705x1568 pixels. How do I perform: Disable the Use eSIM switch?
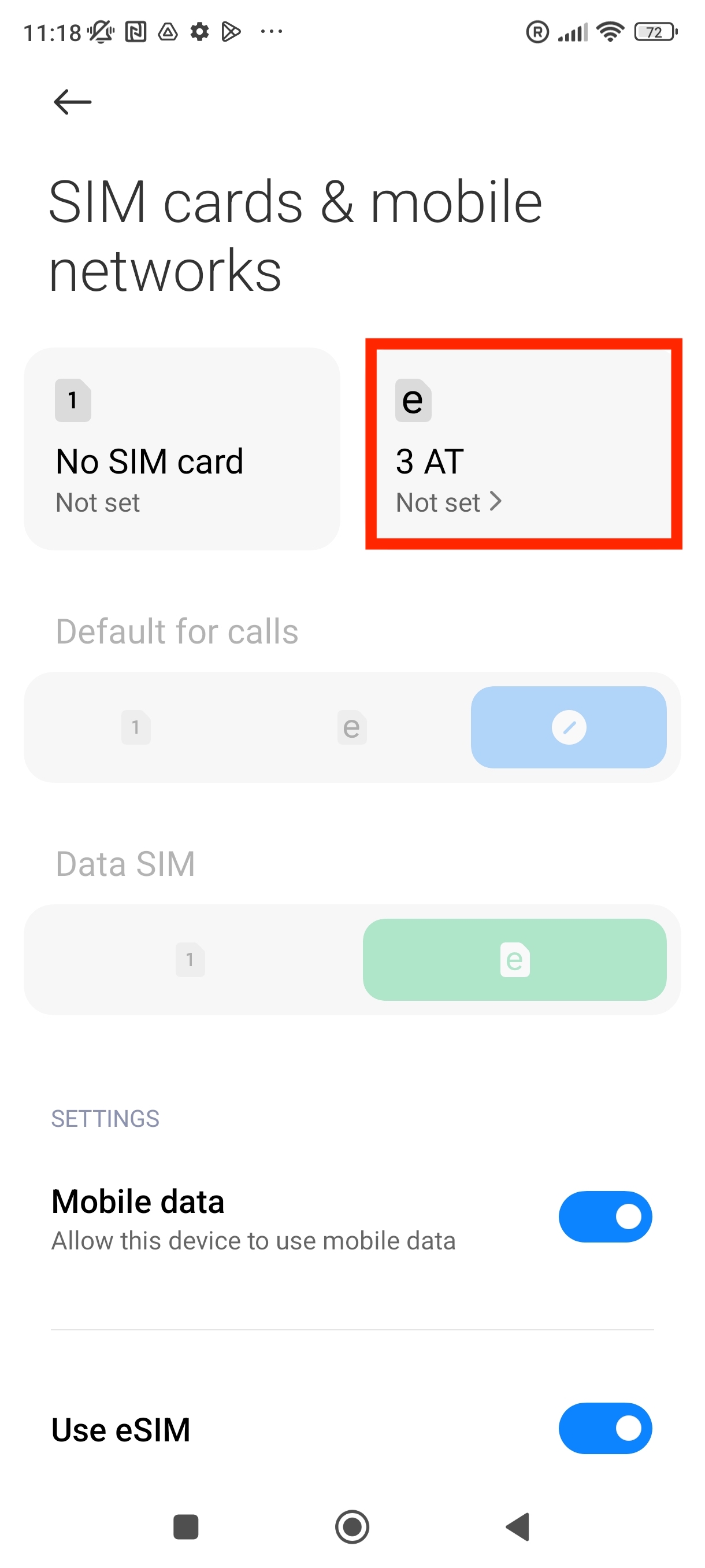604,1428
